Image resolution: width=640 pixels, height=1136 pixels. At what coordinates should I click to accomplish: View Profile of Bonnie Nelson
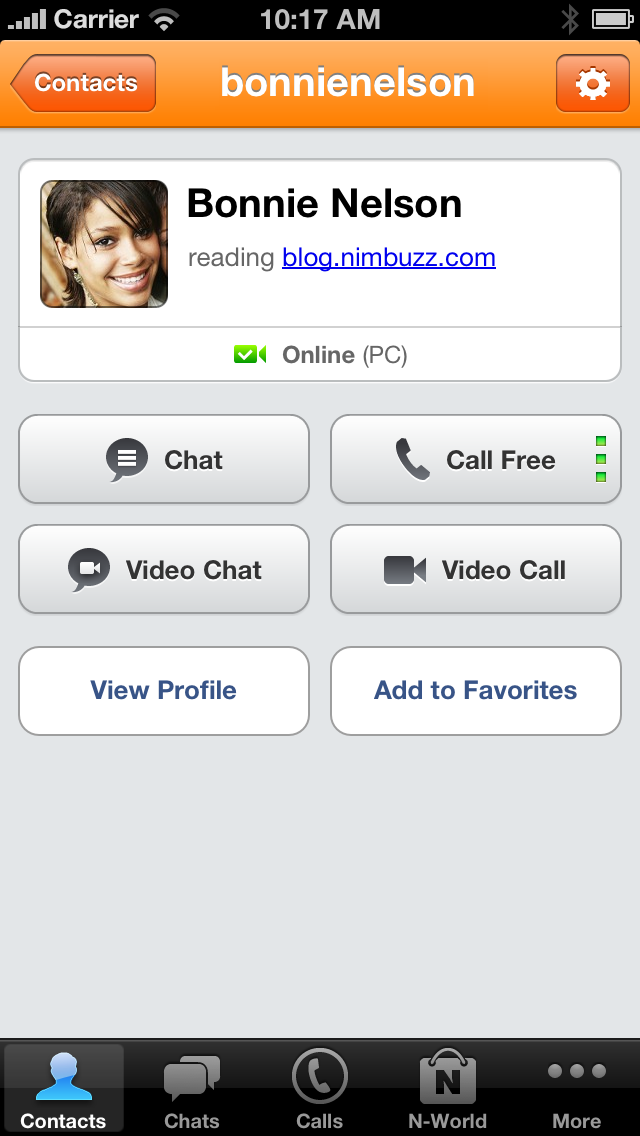point(164,691)
